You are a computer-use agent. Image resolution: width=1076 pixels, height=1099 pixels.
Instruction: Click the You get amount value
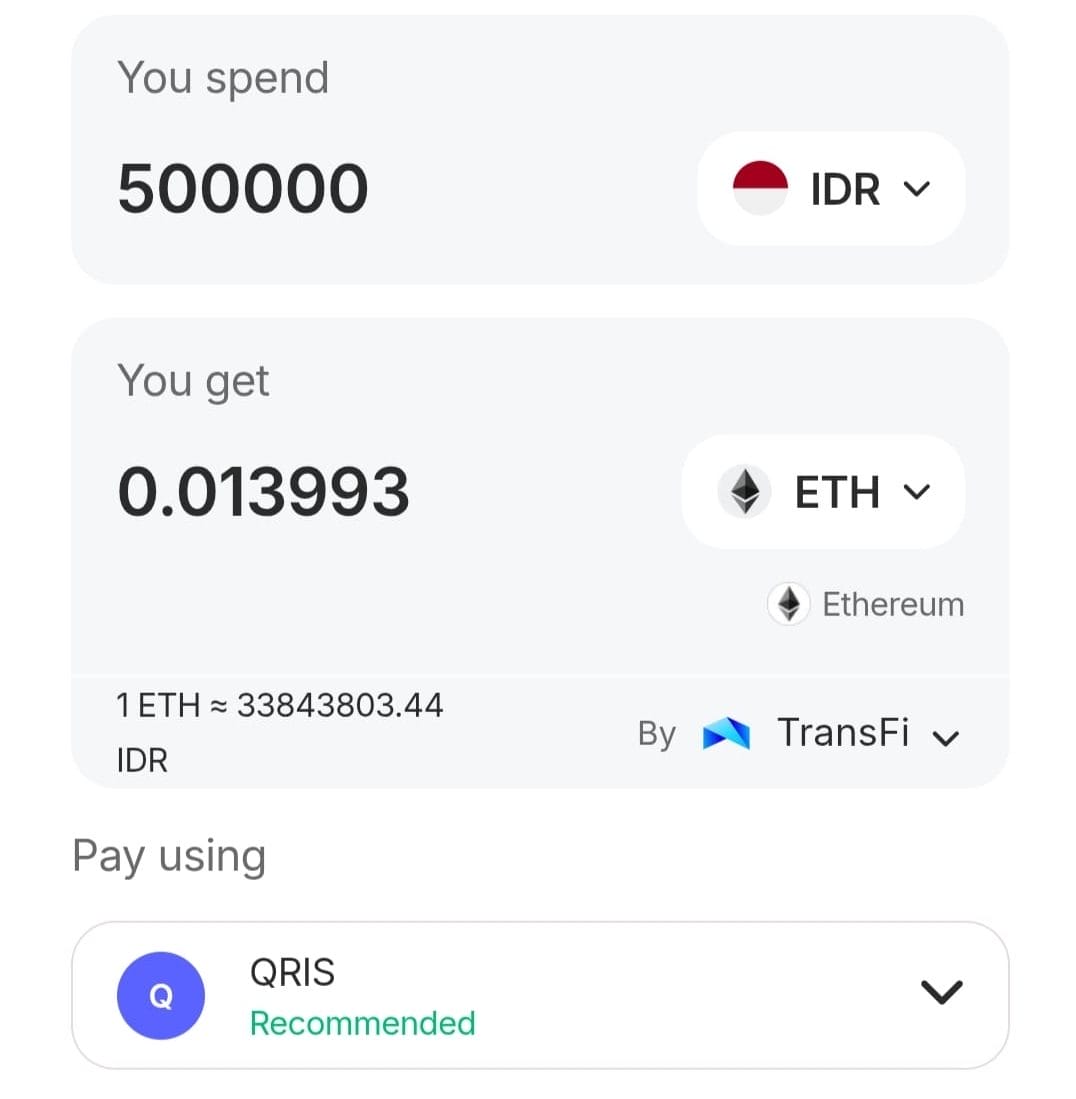(x=263, y=489)
